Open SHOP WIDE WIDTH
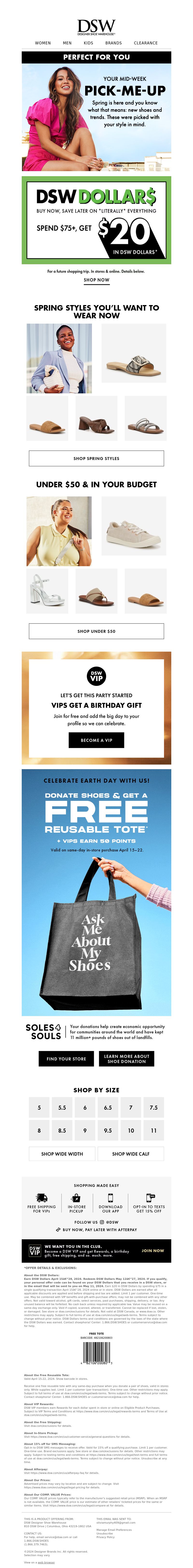The height and width of the screenshot is (1568, 193). click(x=62, y=1153)
